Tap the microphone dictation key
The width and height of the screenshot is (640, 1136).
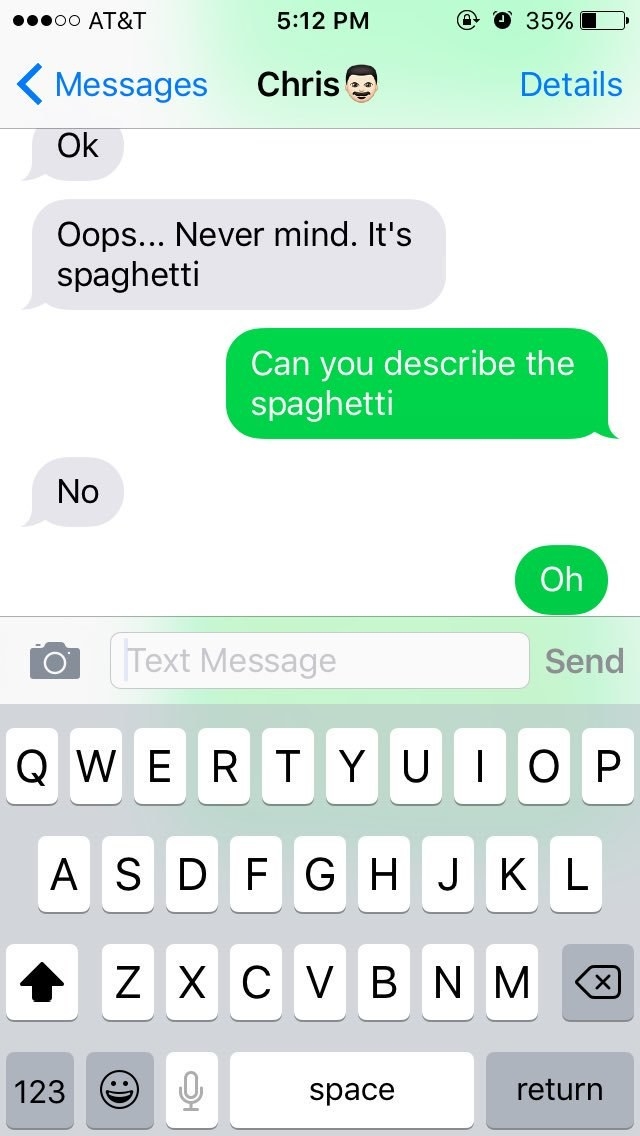point(191,1090)
